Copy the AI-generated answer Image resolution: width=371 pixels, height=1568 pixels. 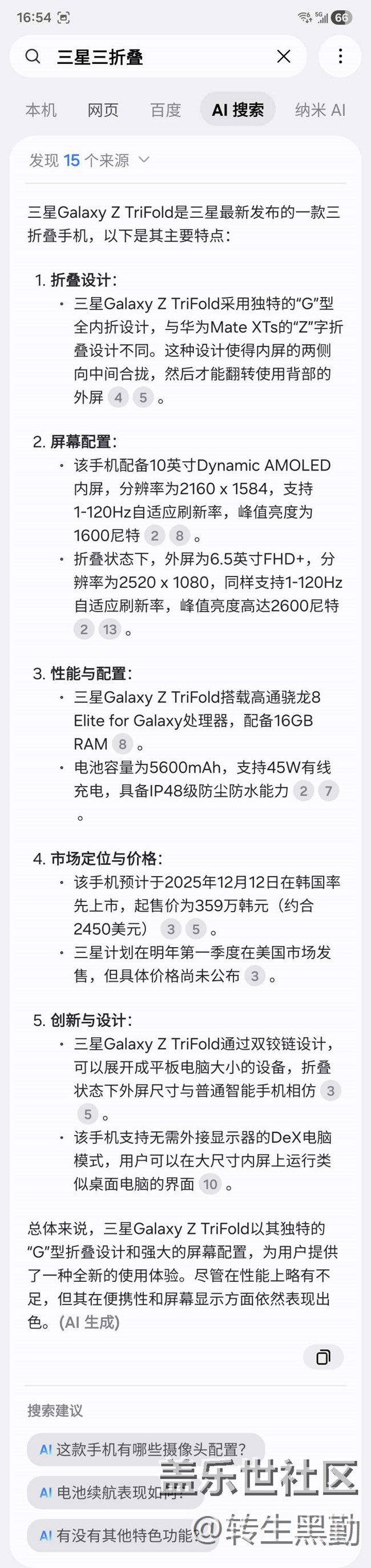[323, 1357]
